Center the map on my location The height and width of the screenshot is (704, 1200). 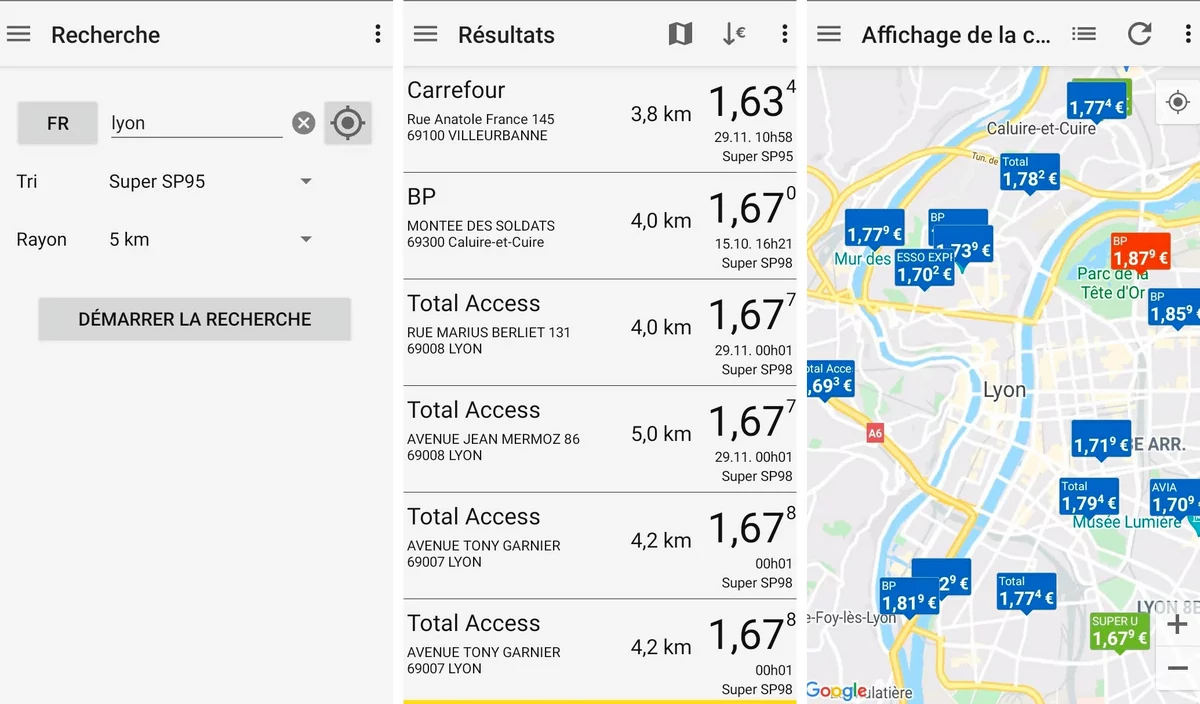tap(1178, 102)
